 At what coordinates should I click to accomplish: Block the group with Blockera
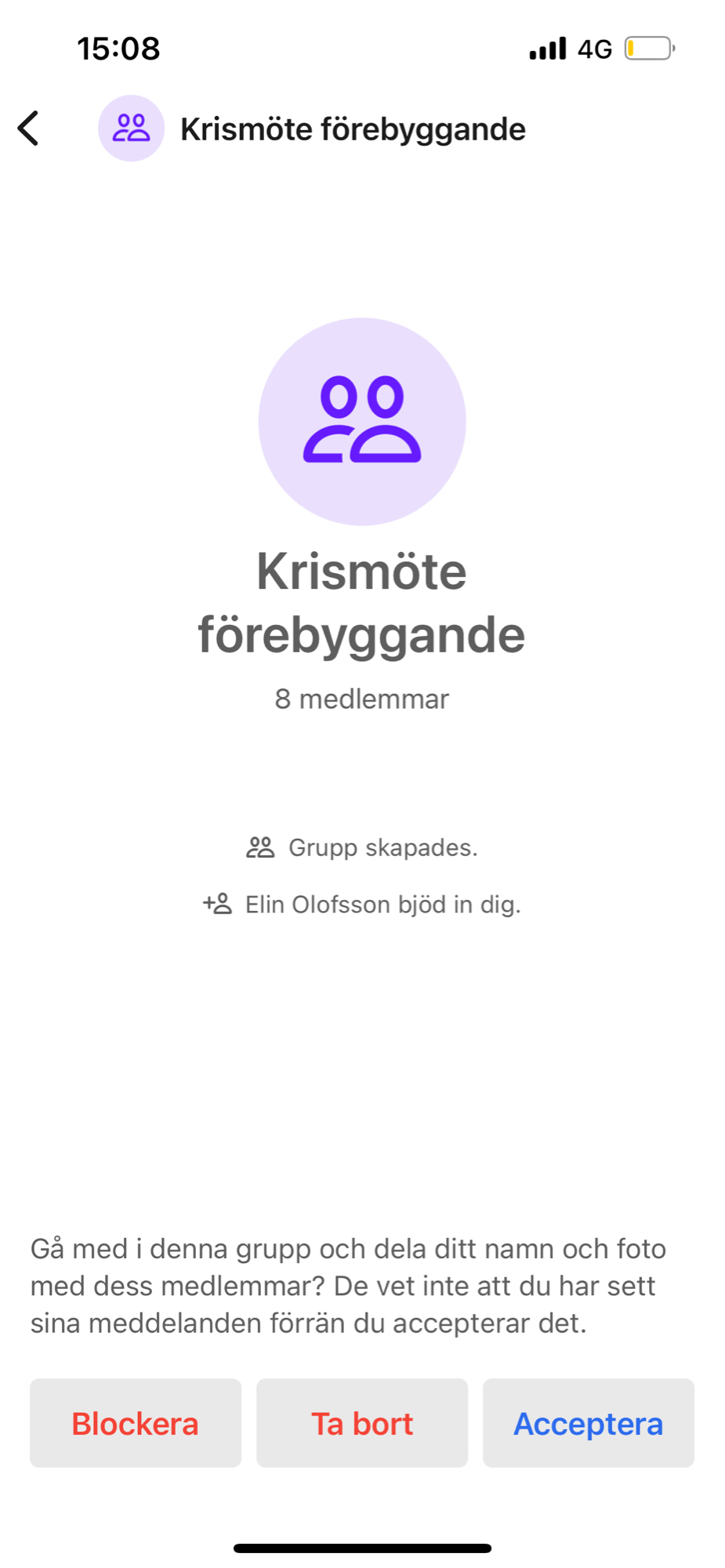coord(136,1423)
